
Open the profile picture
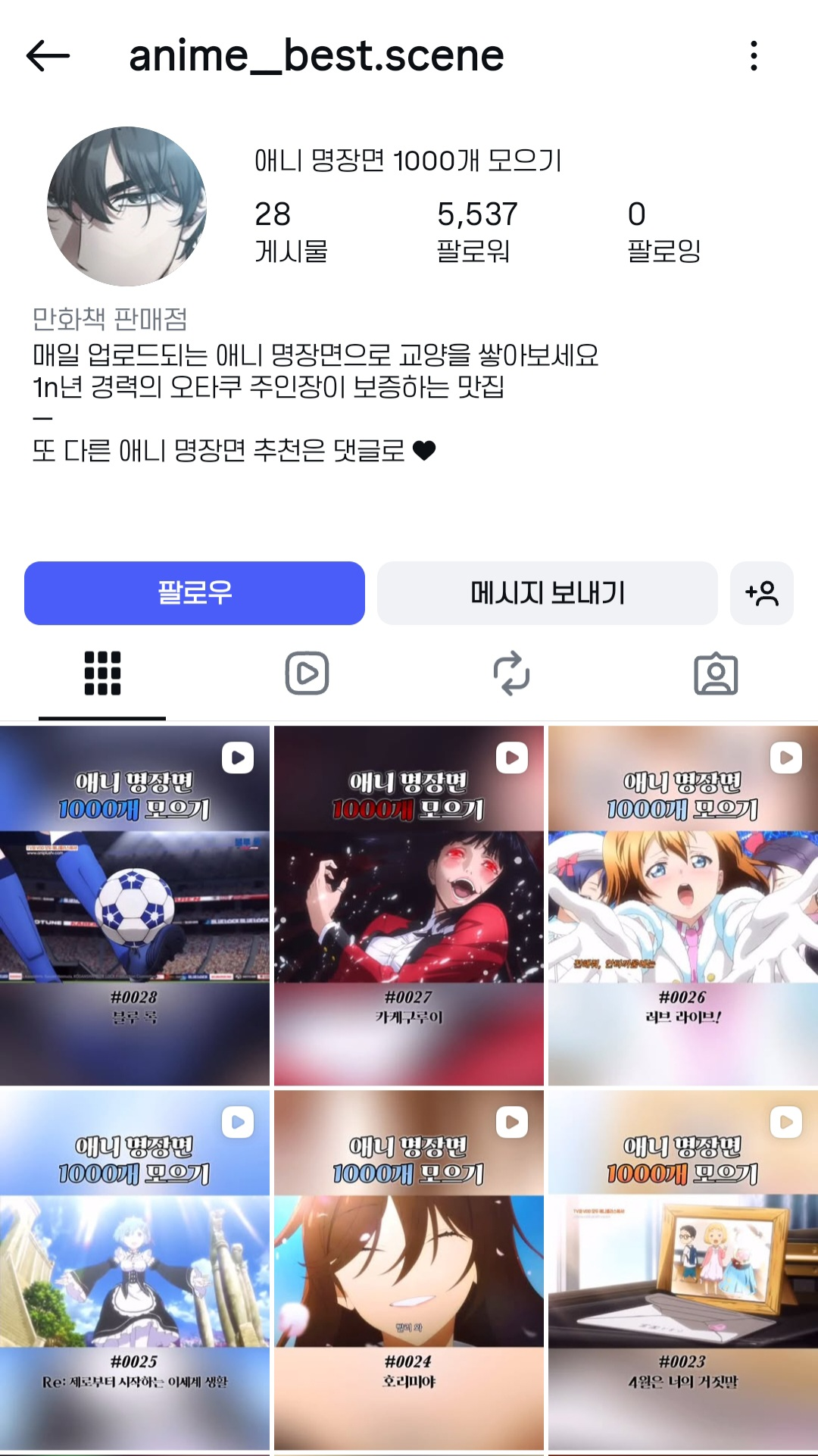(x=126, y=206)
